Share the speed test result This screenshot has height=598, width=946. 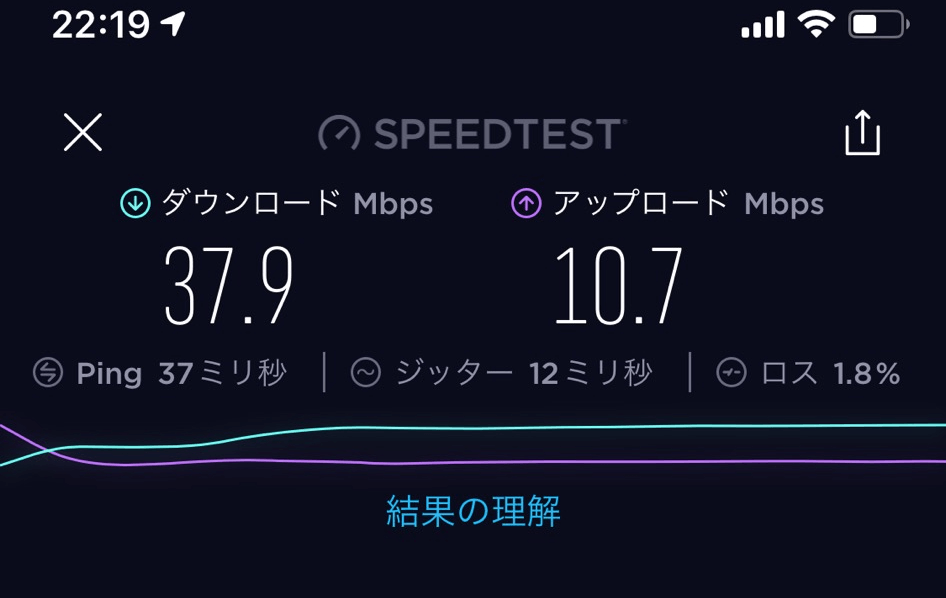pos(862,133)
